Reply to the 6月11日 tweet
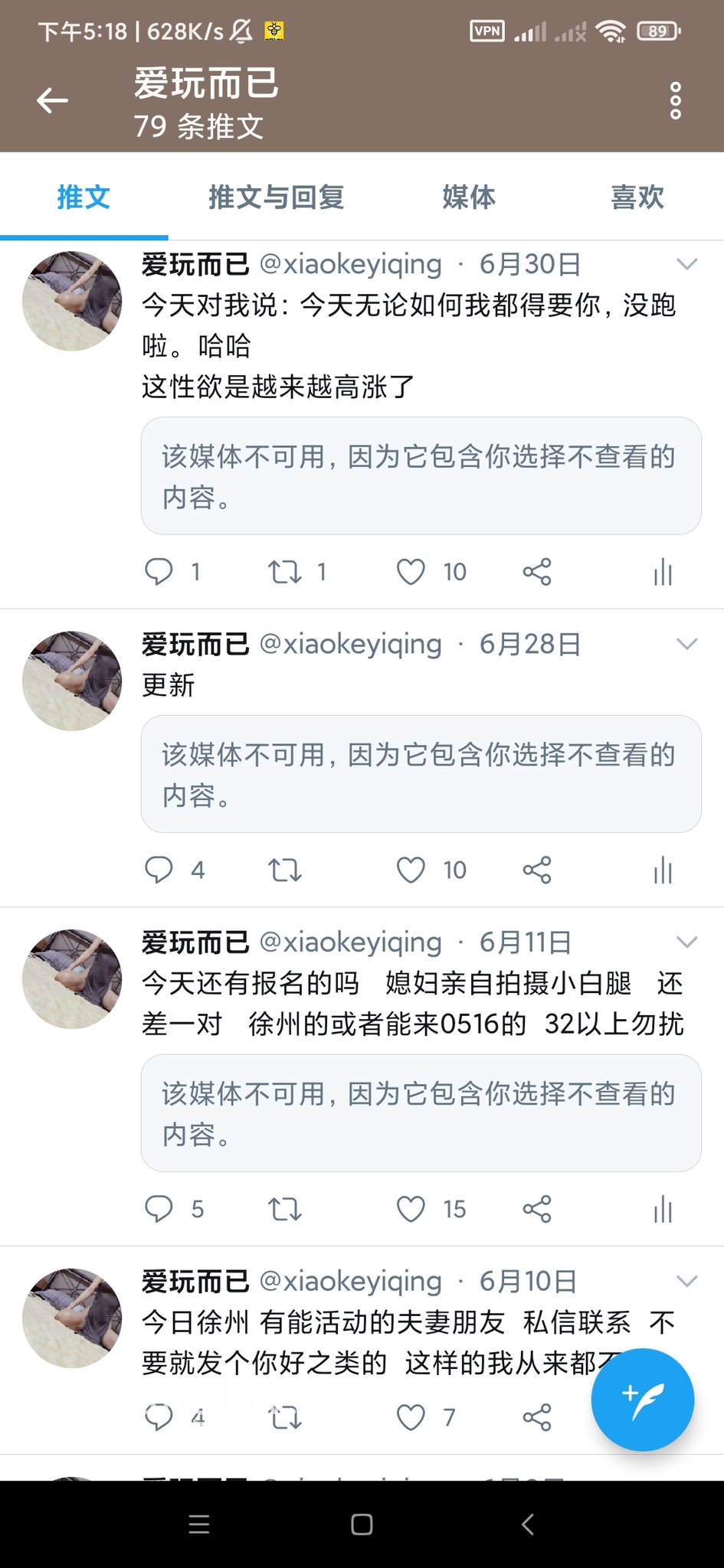Image resolution: width=724 pixels, height=1568 pixels. [x=159, y=1209]
